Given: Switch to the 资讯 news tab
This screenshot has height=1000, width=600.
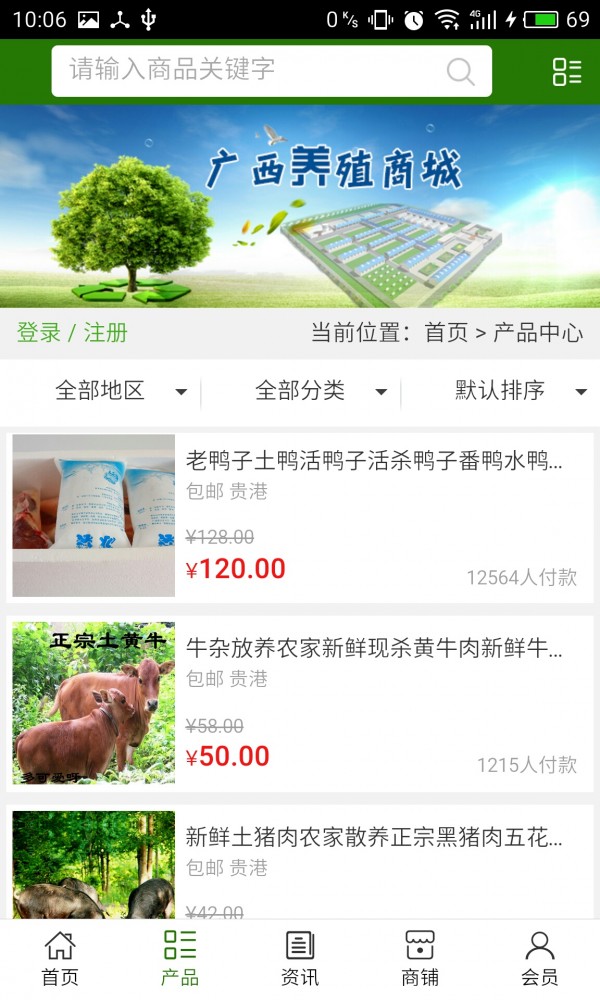Looking at the screenshot, I should [300, 958].
